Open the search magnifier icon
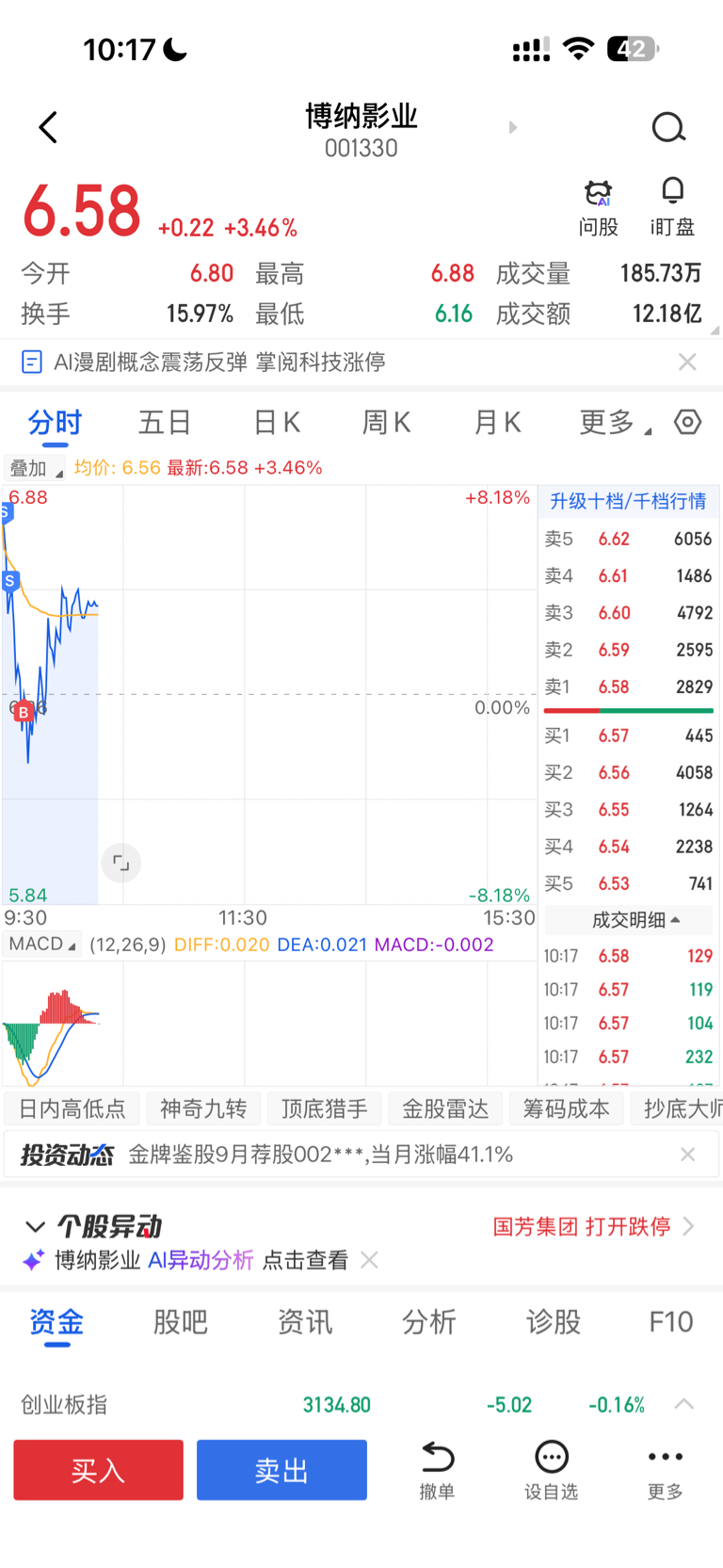 pyautogui.click(x=668, y=127)
